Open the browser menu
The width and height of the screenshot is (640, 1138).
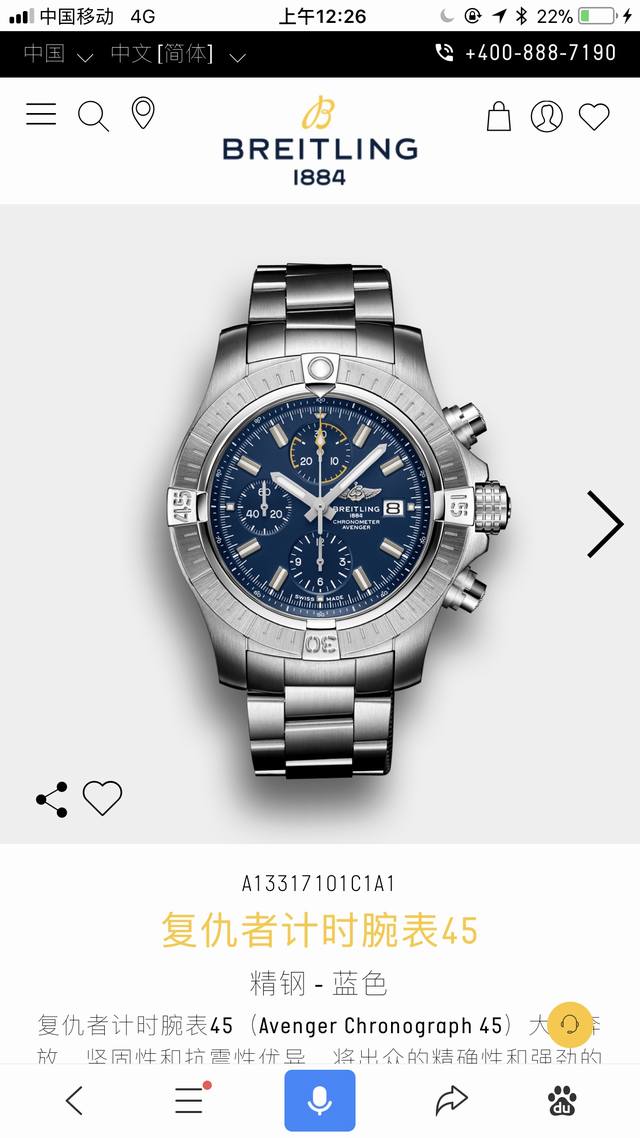pos(190,1100)
